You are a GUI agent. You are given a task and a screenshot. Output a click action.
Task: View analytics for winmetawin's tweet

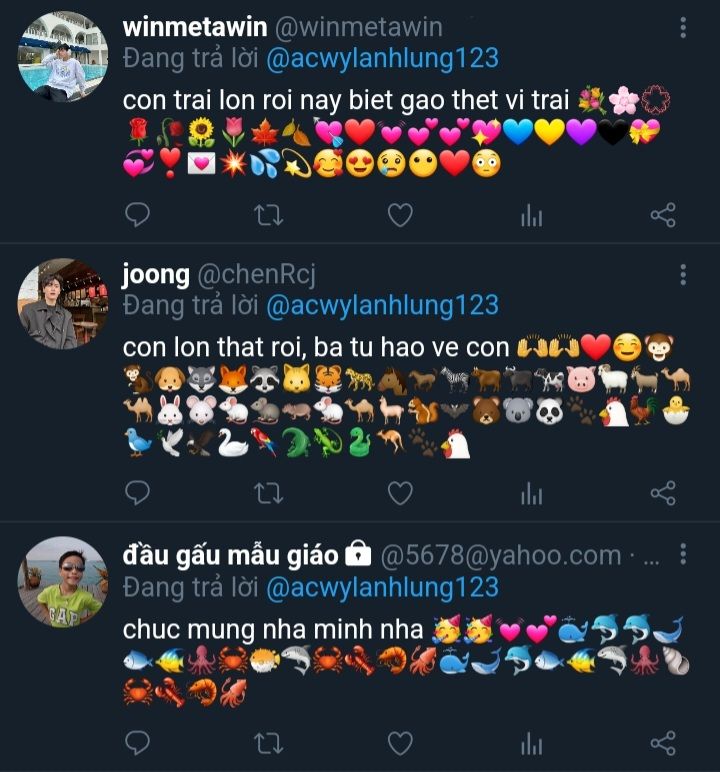click(531, 215)
